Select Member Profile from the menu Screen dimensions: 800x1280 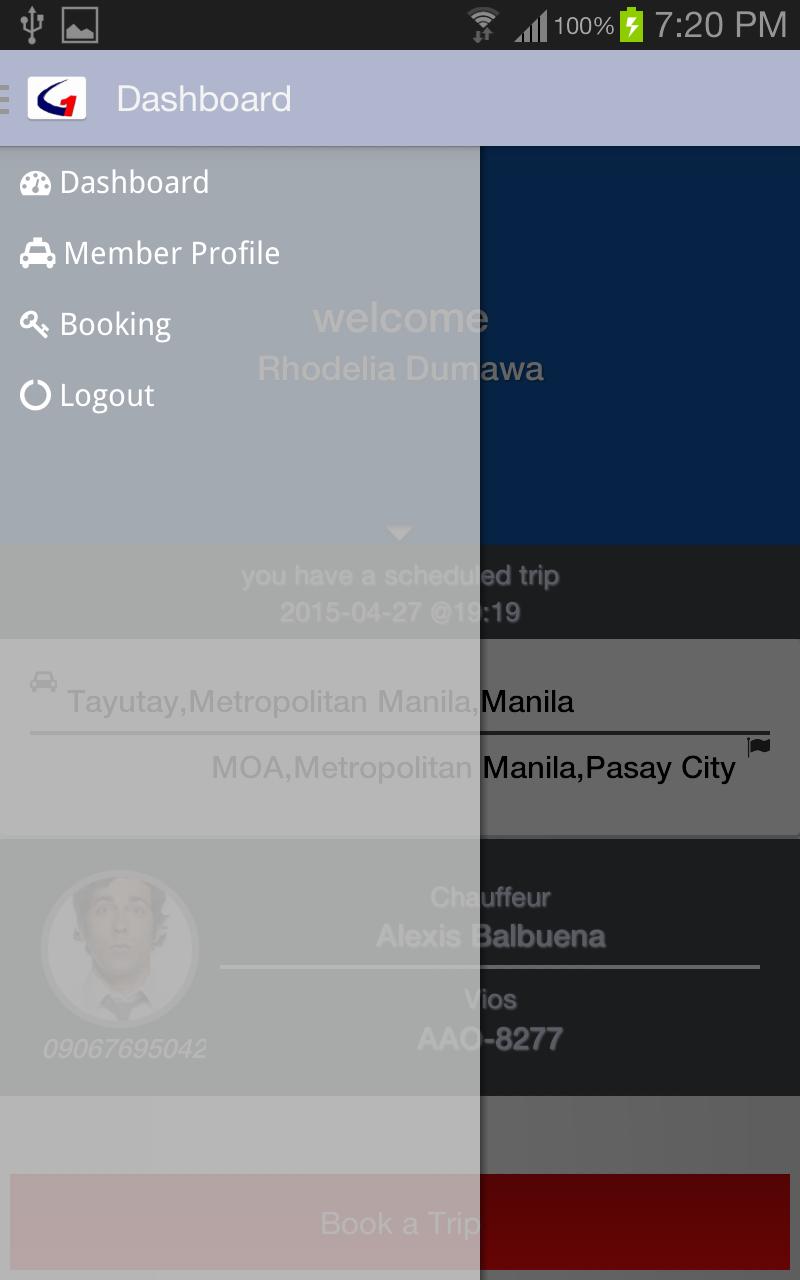(x=171, y=253)
